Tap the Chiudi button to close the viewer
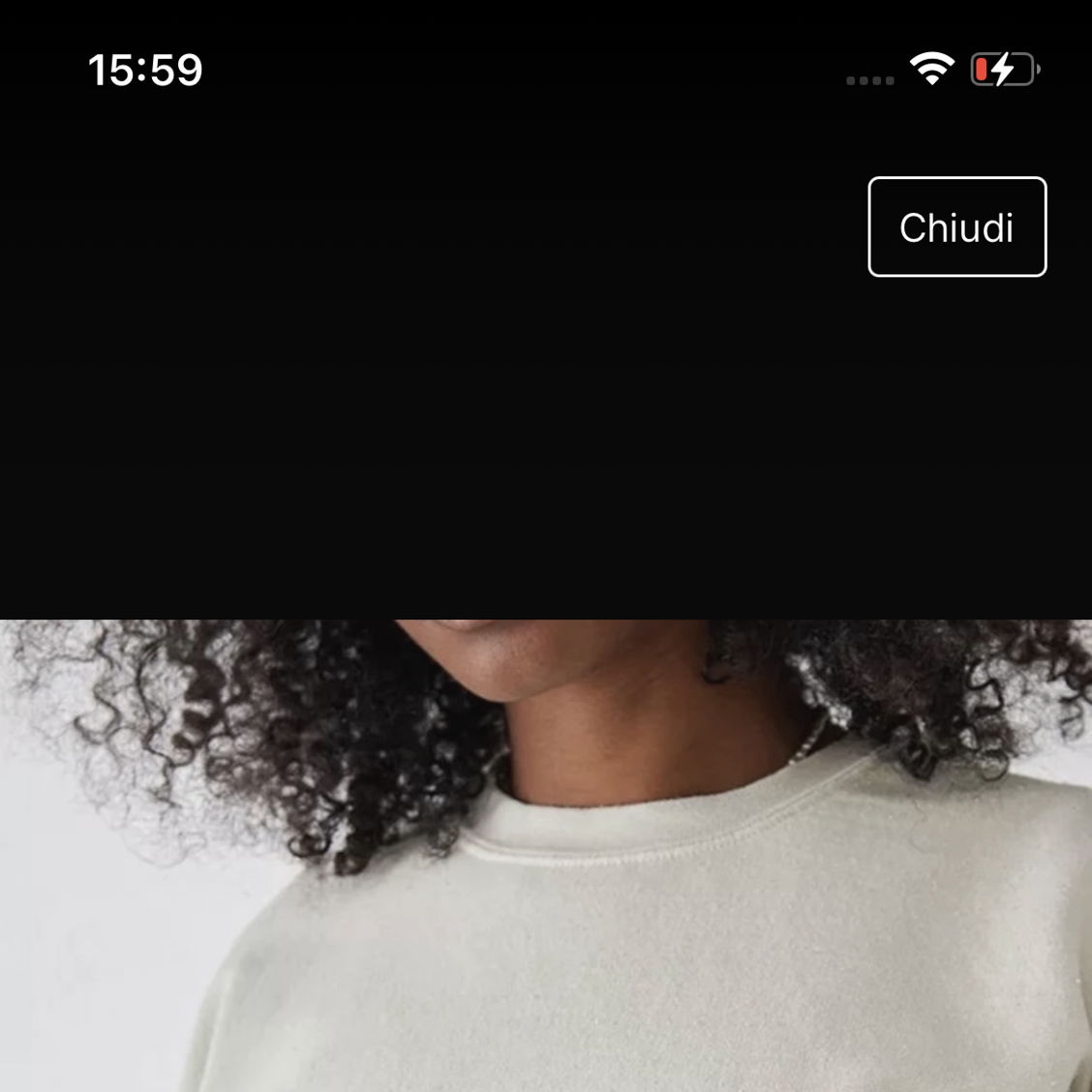1092x1092 pixels. (x=956, y=227)
